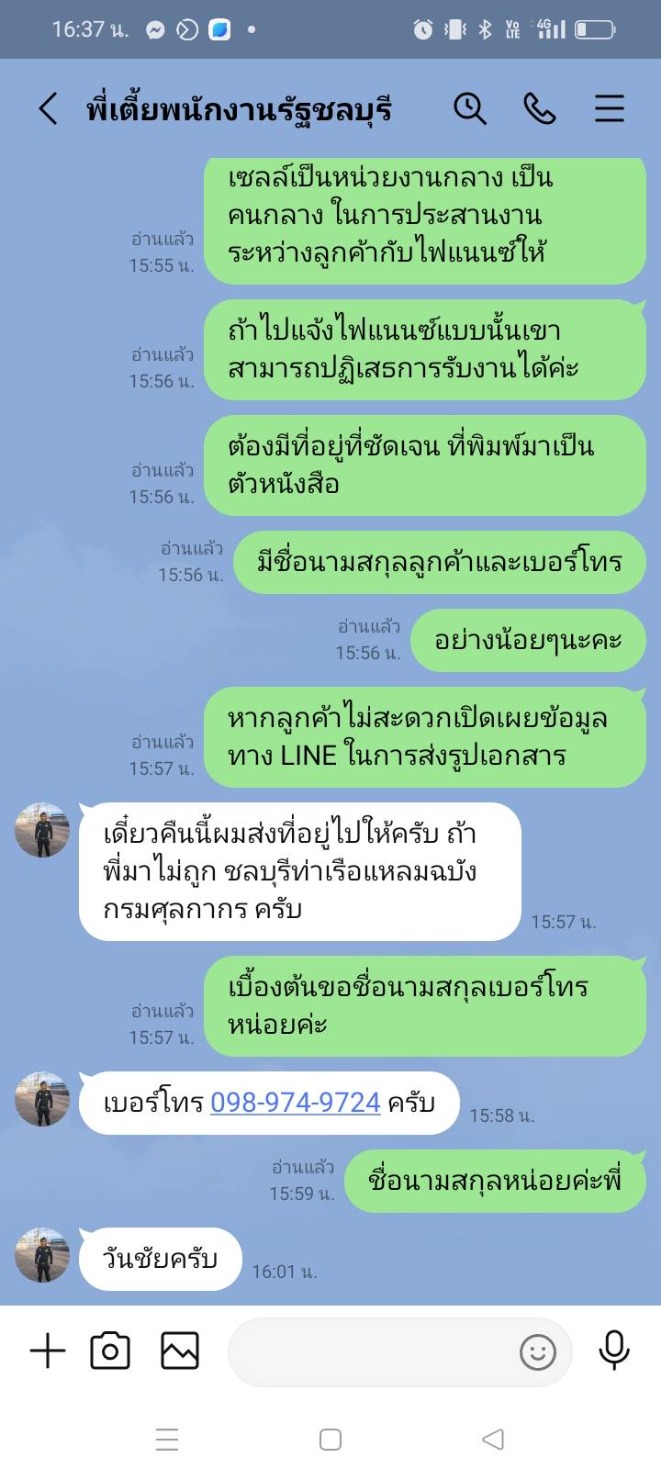Open the camera to take a photo
The image size is (661, 1480).
[110, 1352]
